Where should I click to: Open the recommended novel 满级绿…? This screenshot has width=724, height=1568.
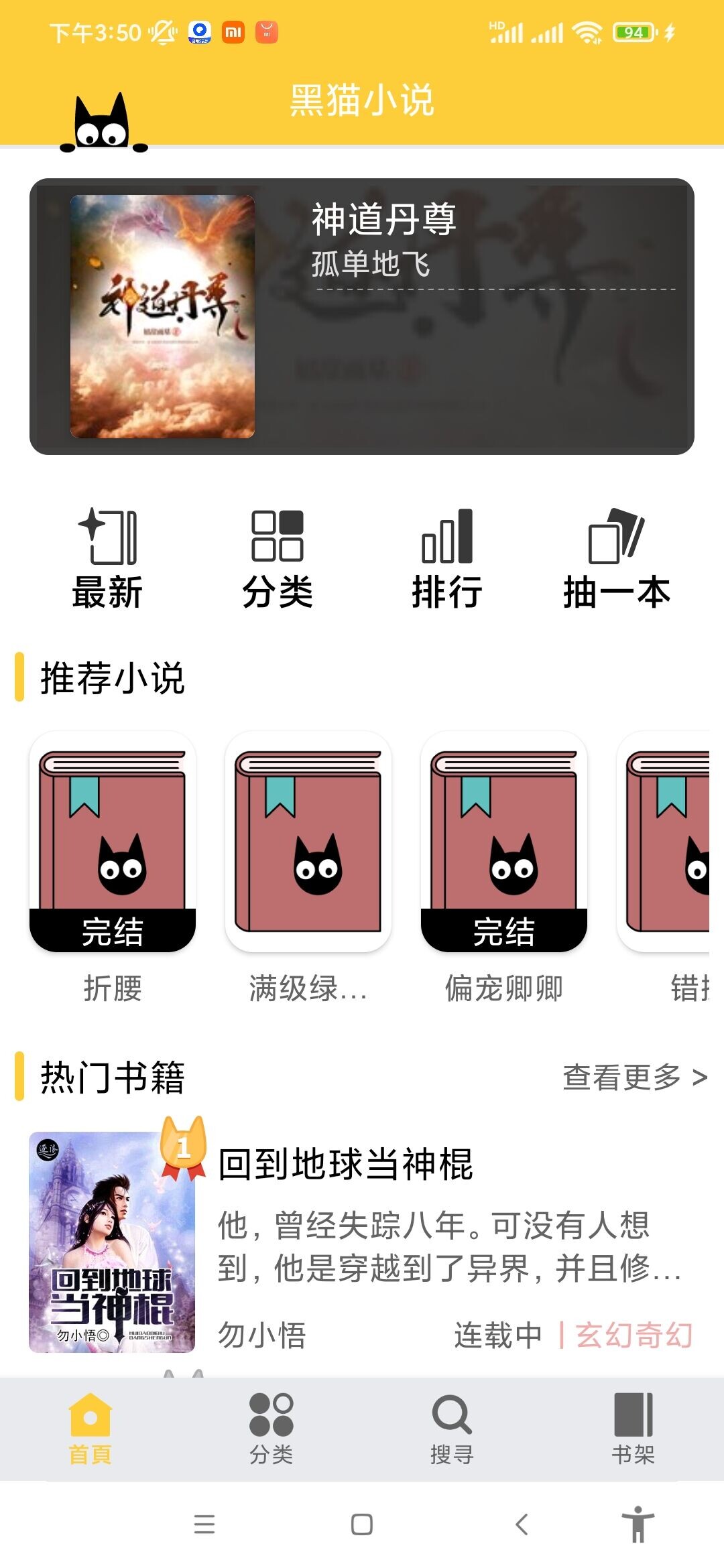click(308, 866)
